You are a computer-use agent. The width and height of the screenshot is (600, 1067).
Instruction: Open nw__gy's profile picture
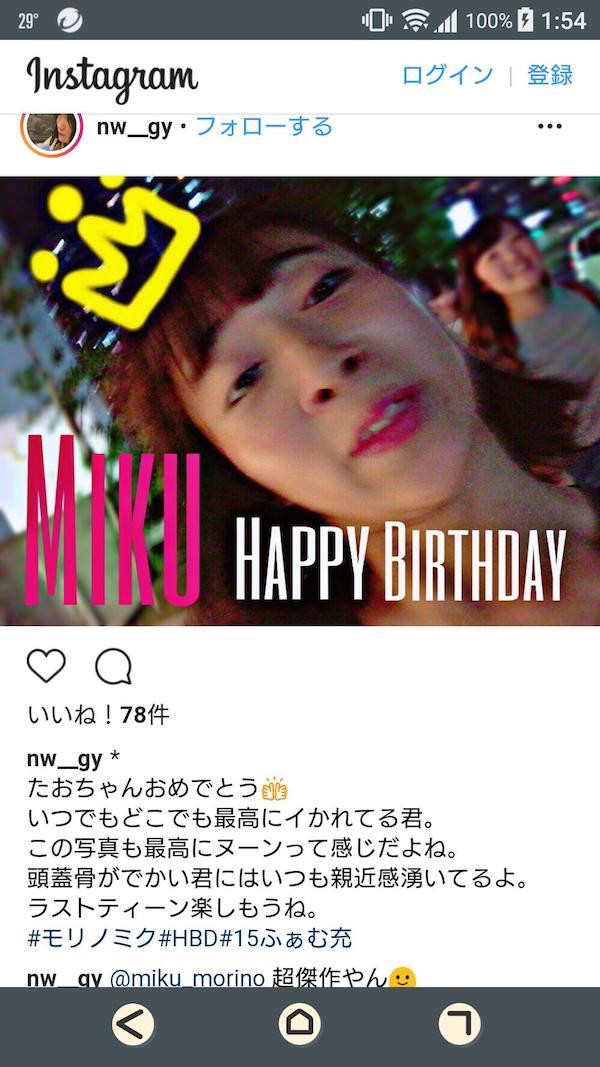(x=52, y=129)
